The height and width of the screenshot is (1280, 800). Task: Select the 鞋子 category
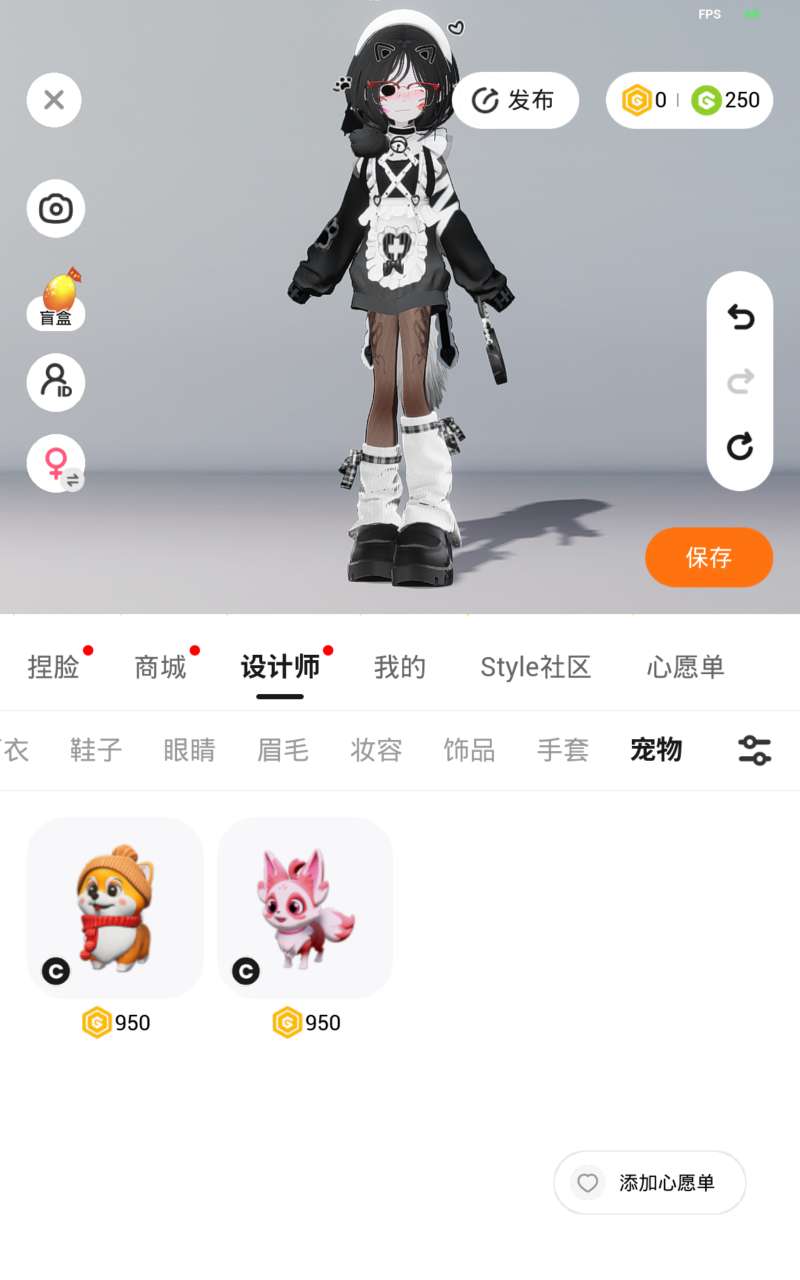click(x=96, y=750)
